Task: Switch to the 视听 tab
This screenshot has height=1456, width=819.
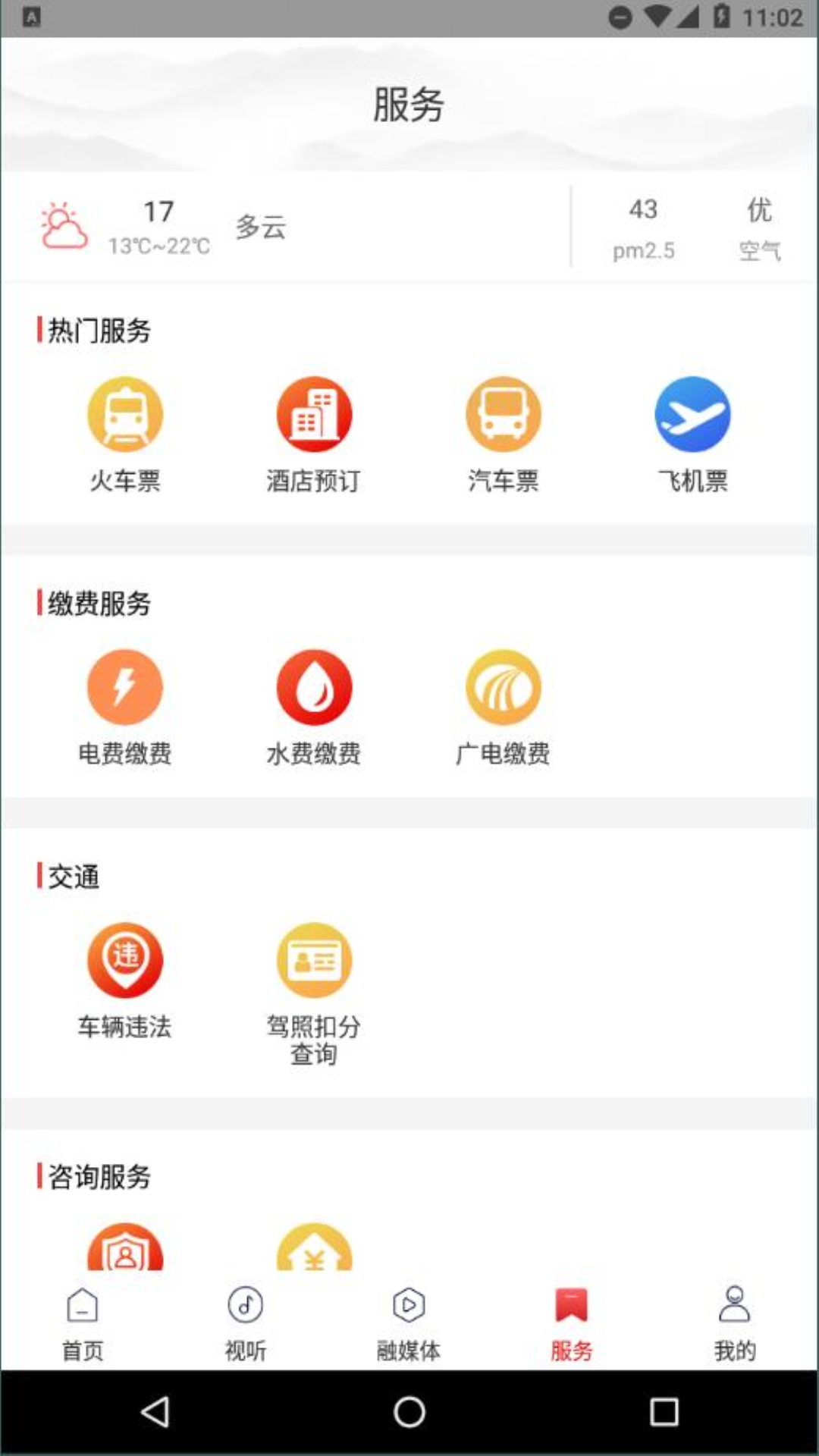Action: pos(245,1319)
